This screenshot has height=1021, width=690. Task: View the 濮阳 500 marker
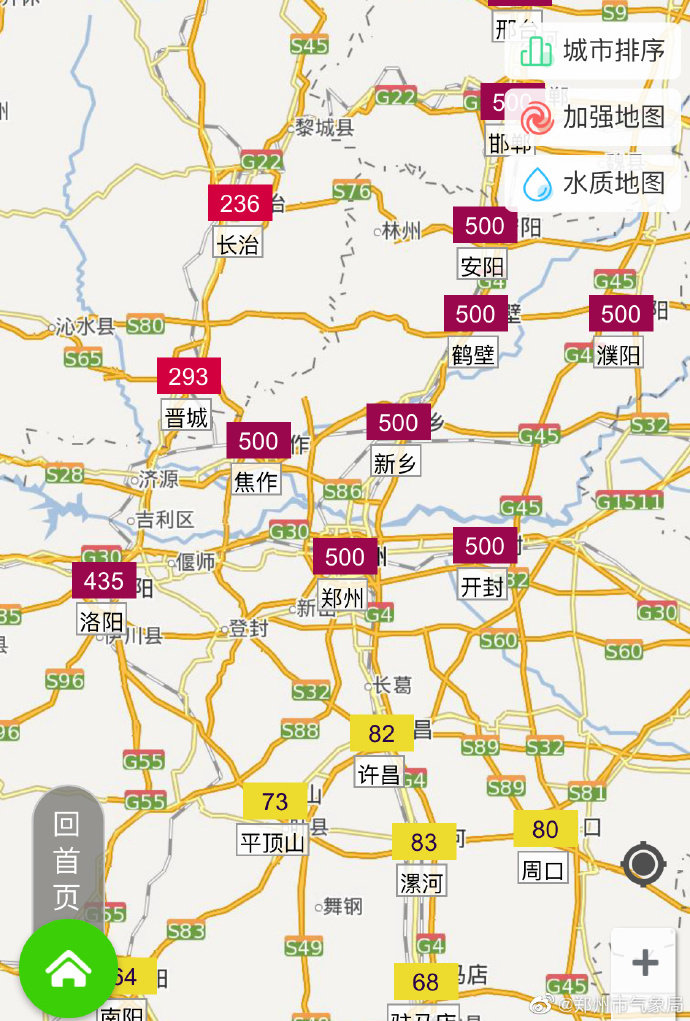(621, 314)
